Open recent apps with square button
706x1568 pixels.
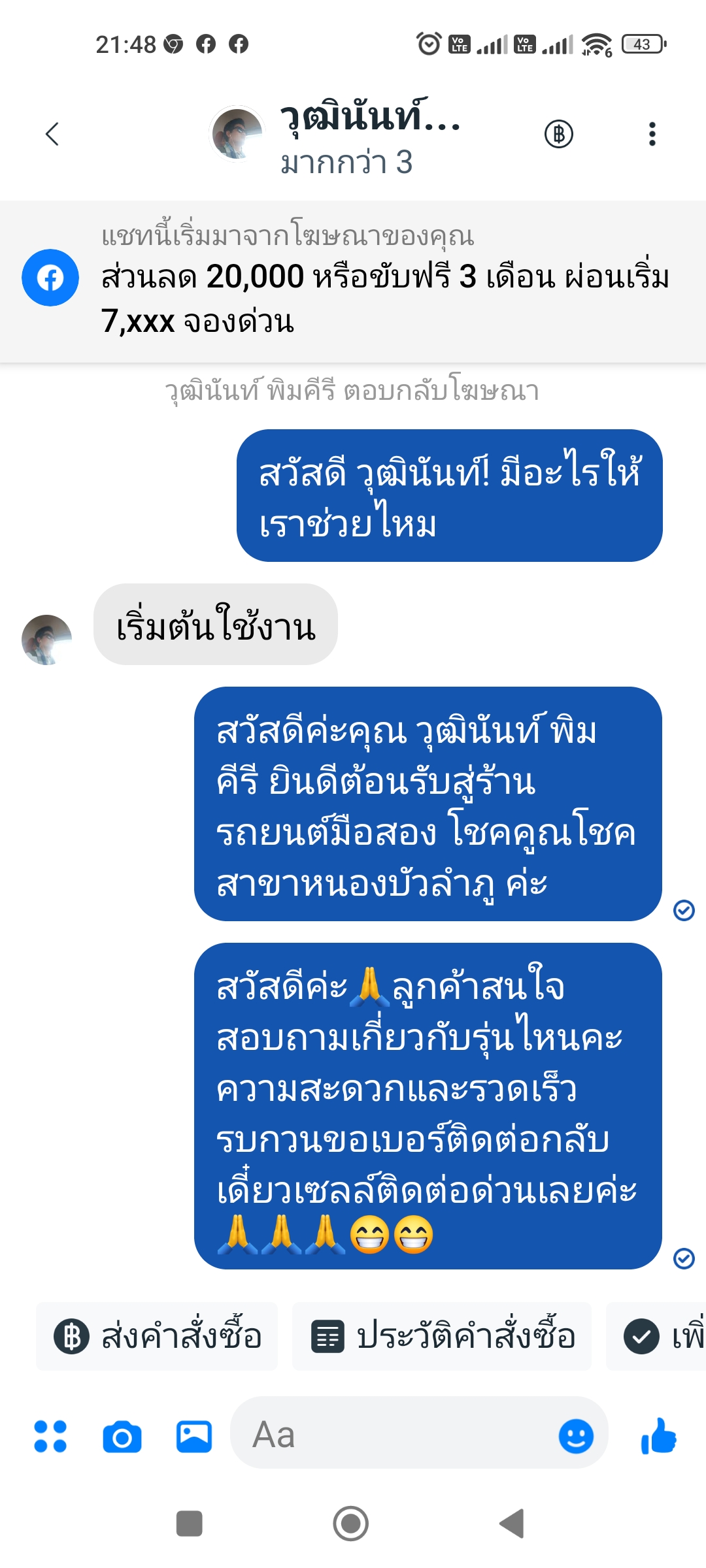coord(190,1524)
